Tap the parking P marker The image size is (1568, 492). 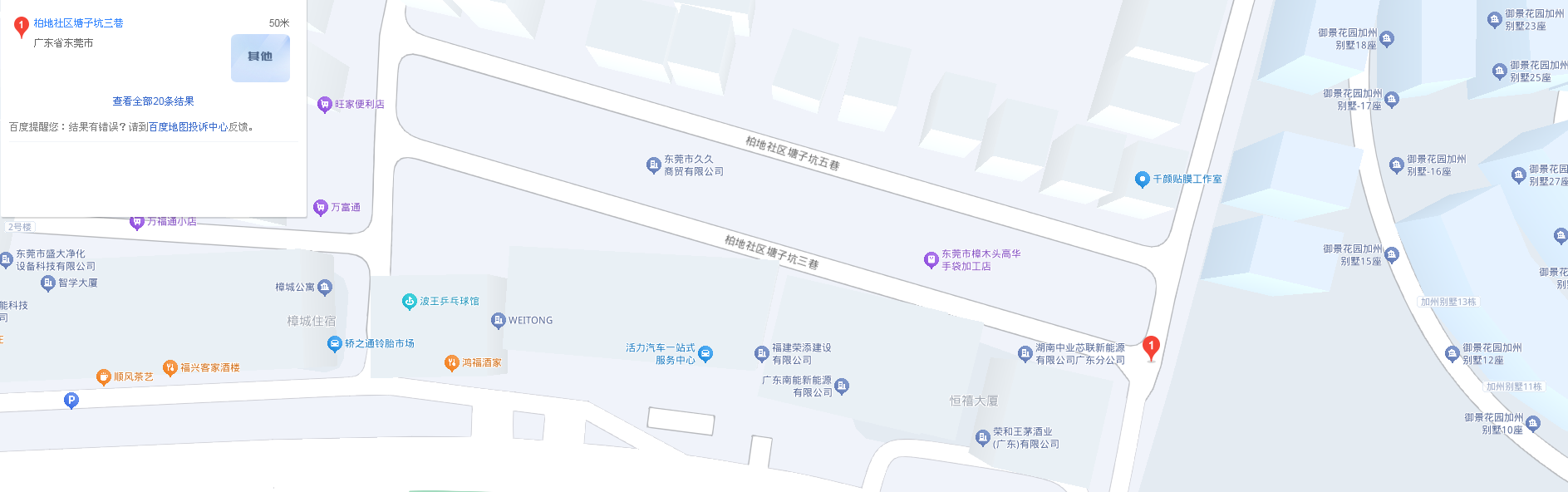(71, 401)
